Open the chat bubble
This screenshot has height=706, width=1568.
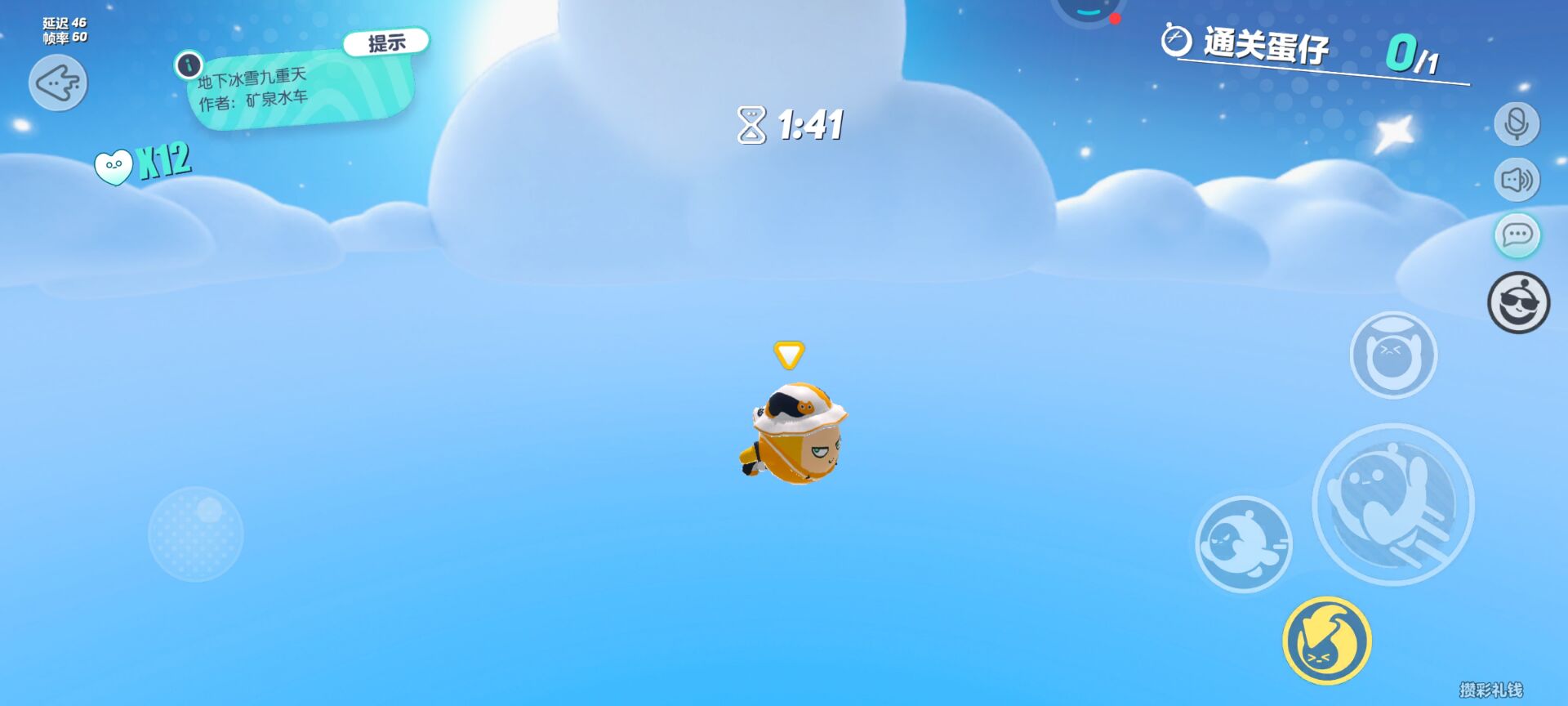coord(1517,235)
